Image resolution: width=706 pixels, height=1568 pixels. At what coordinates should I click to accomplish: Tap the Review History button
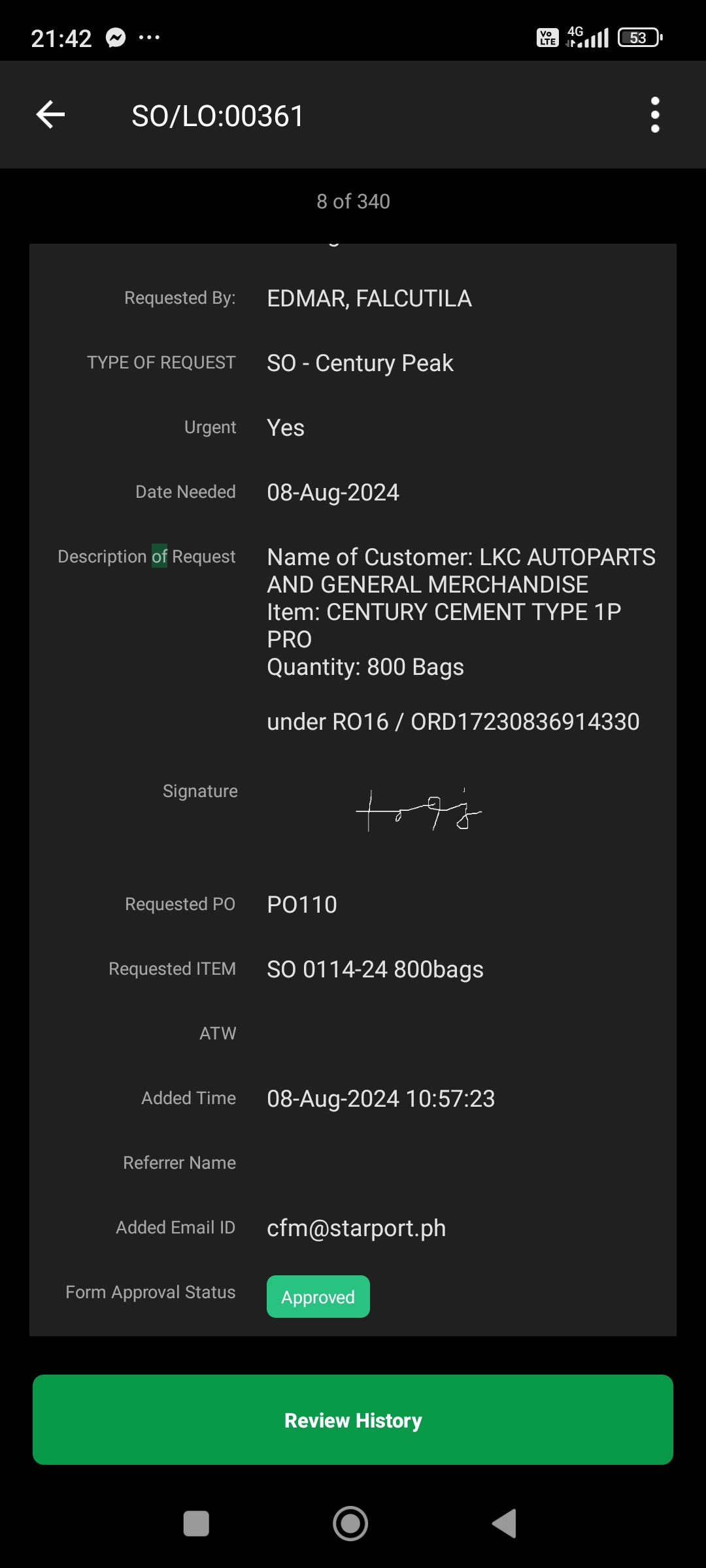click(x=353, y=1420)
